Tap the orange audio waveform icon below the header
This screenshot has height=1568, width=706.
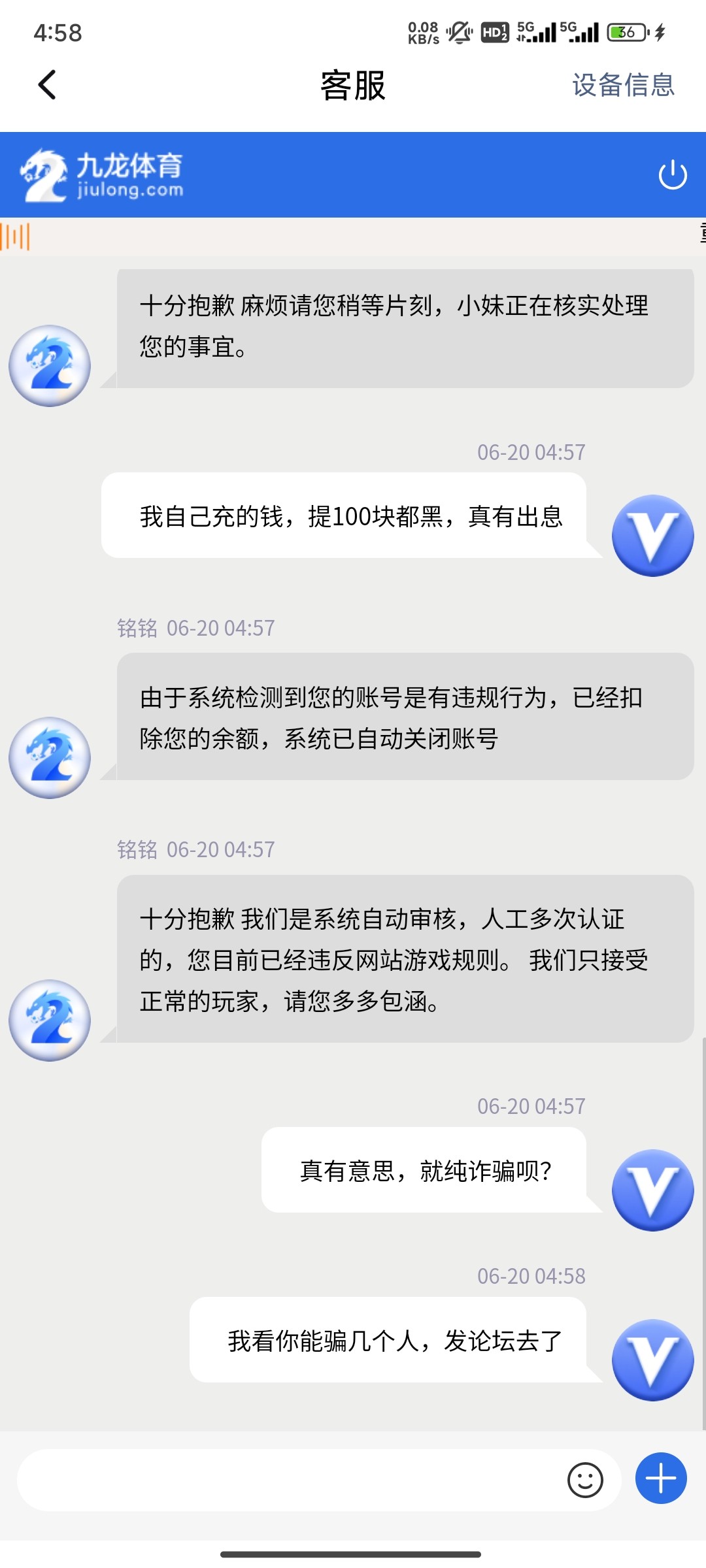pos(16,238)
